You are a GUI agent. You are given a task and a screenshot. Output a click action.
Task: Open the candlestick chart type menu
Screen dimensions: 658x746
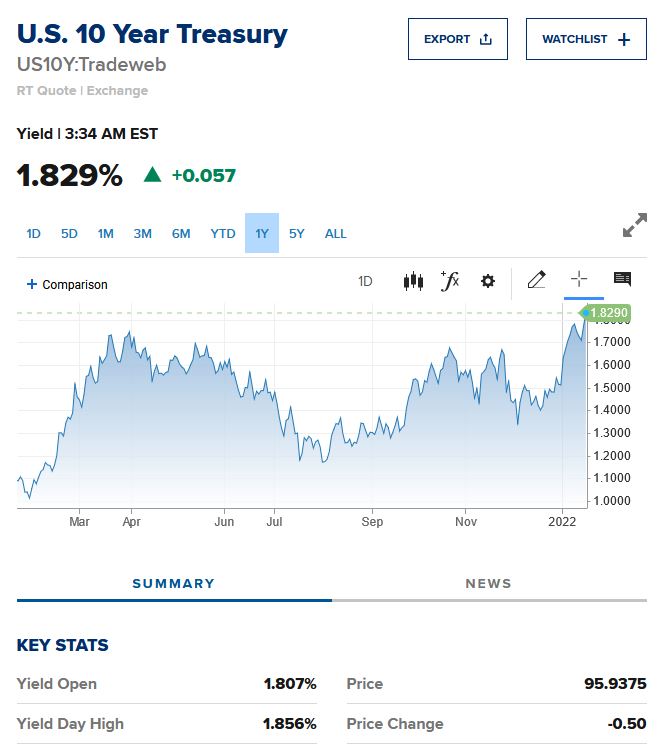[x=413, y=282]
